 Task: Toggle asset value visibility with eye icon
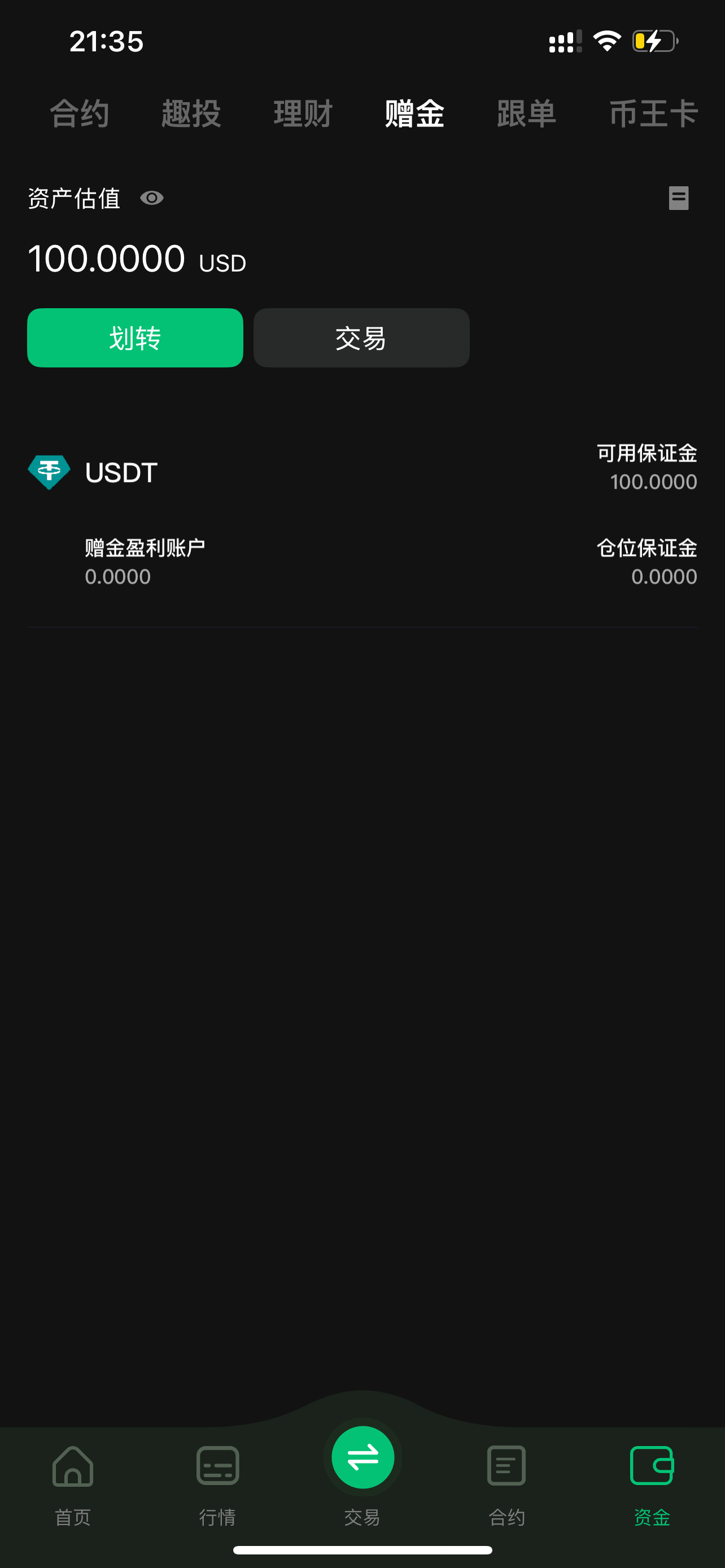151,199
